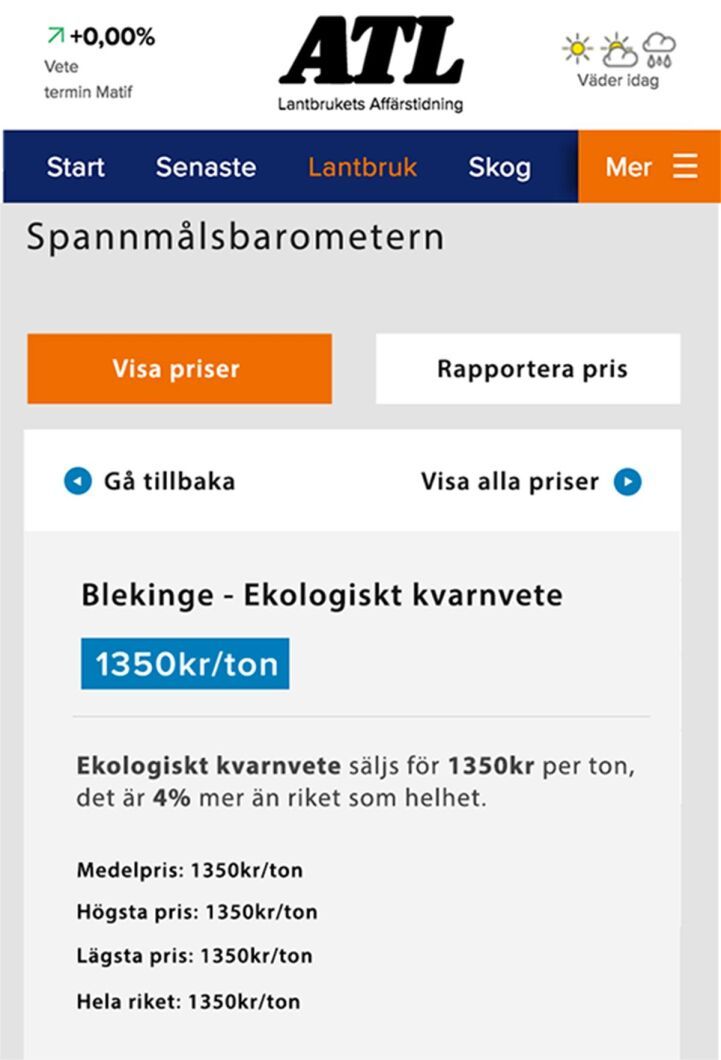Show all prices via Visa alla priser
This screenshot has height=1060, width=721.
click(530, 482)
